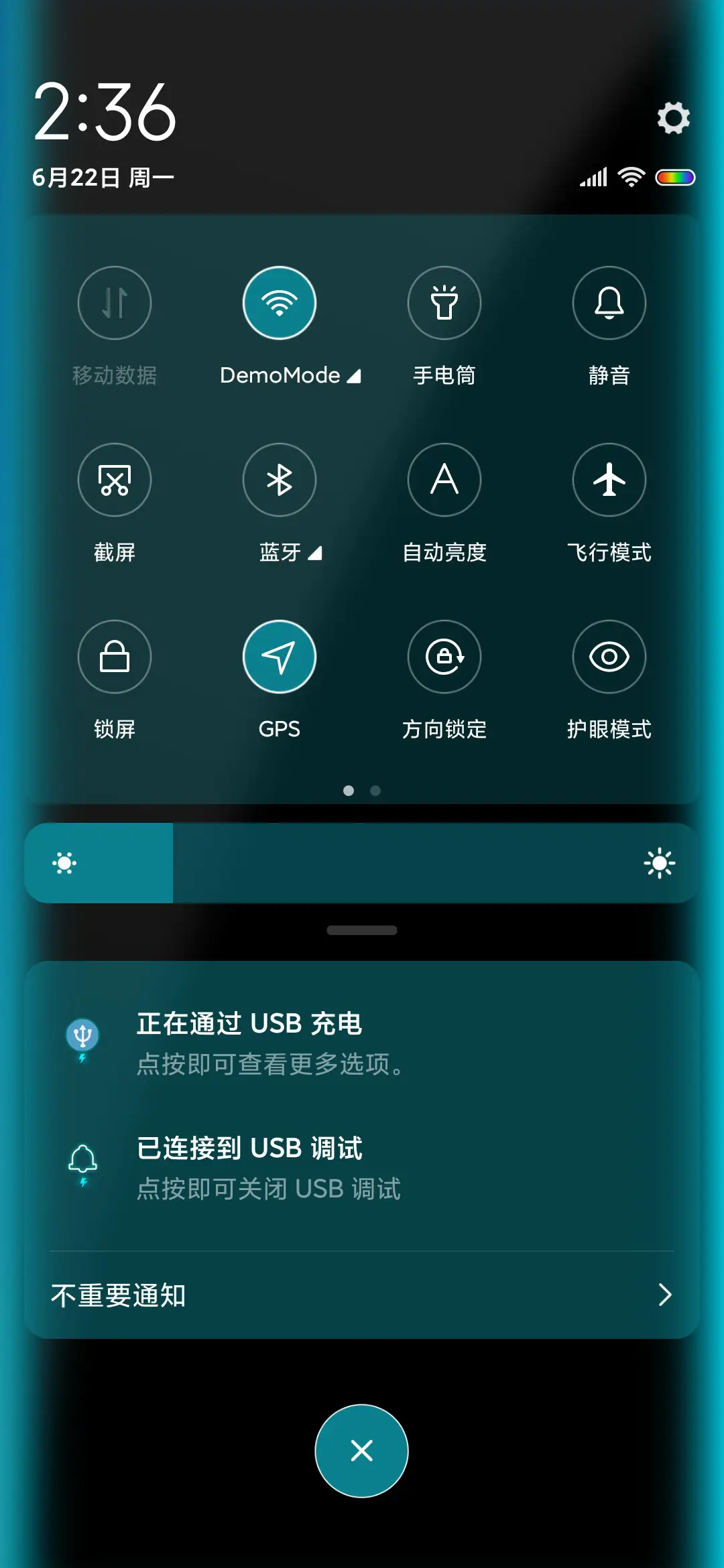Viewport: 724px width, 1568px height.
Task: Take a screenshot with the 截屏 tile
Action: tap(115, 480)
